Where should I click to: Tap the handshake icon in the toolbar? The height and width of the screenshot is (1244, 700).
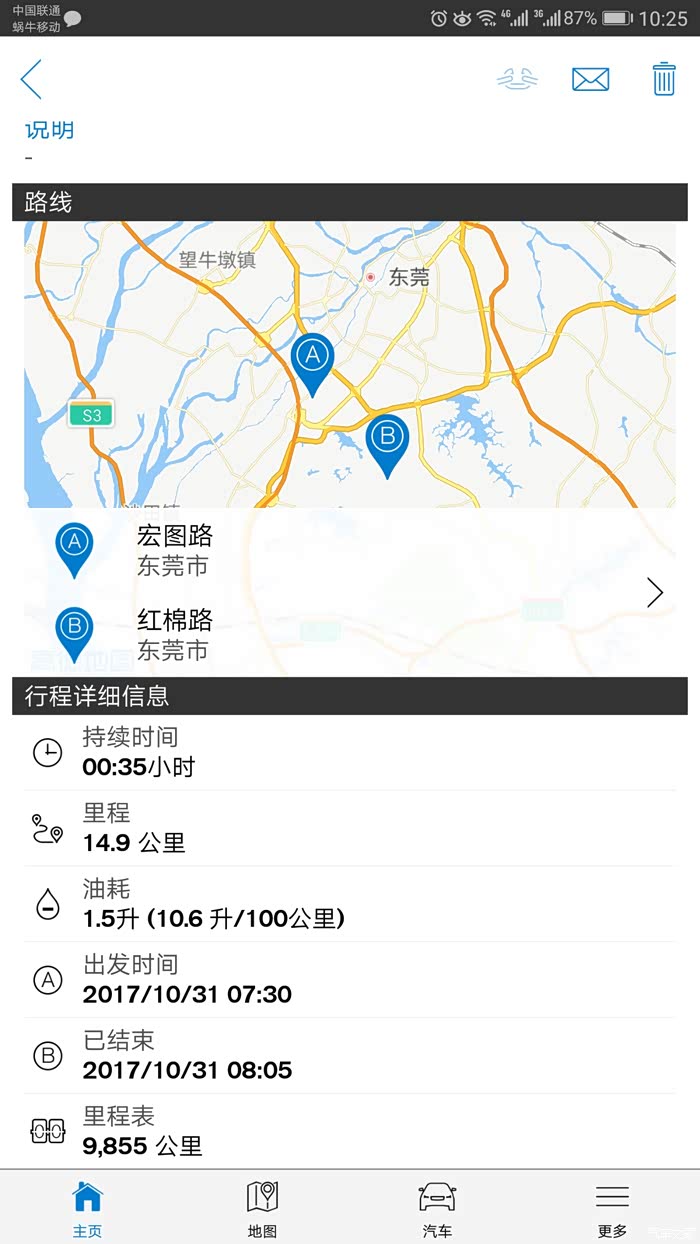pyautogui.click(x=517, y=79)
